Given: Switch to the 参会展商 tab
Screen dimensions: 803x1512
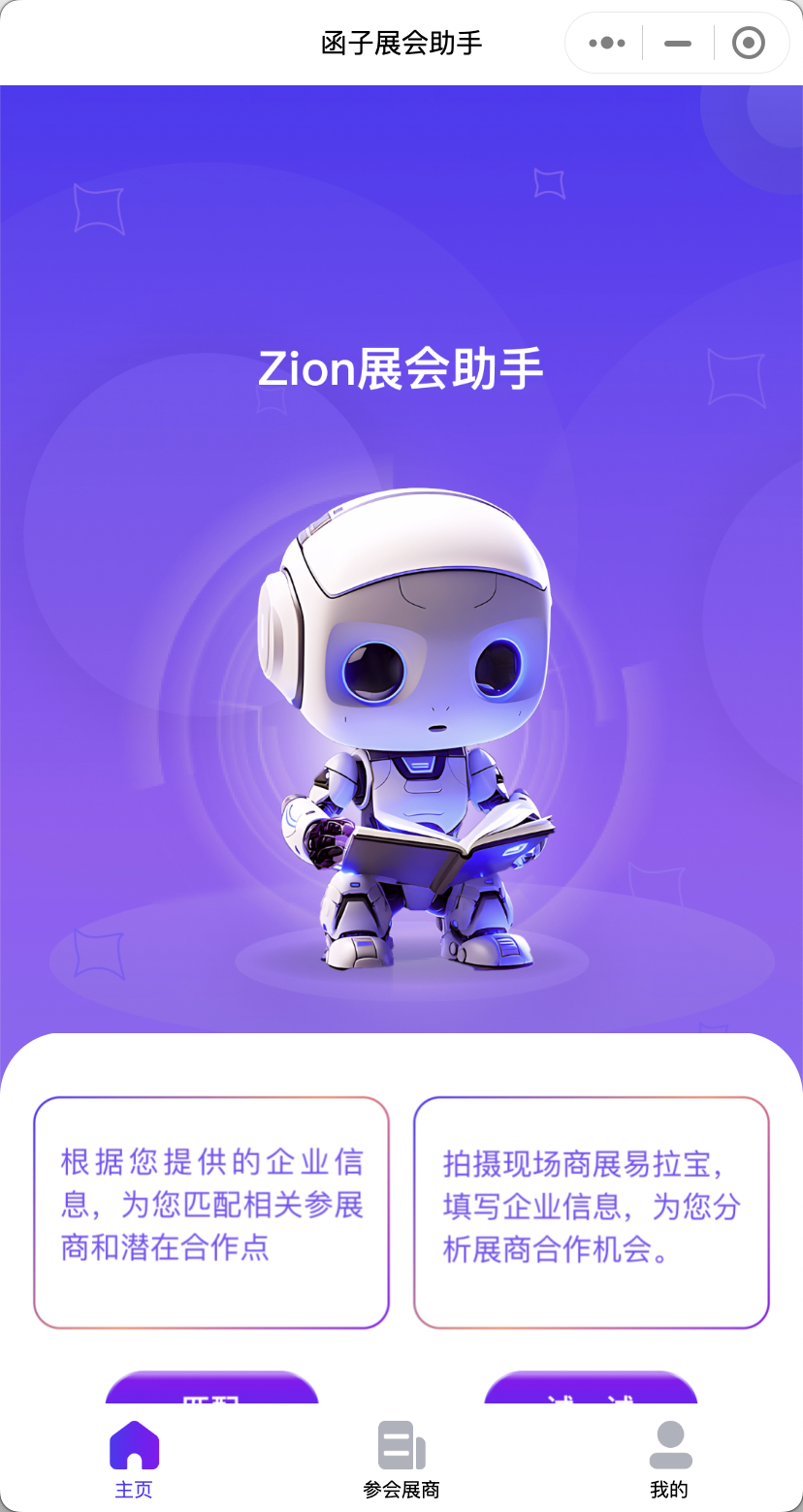Looking at the screenshot, I should [401, 1459].
